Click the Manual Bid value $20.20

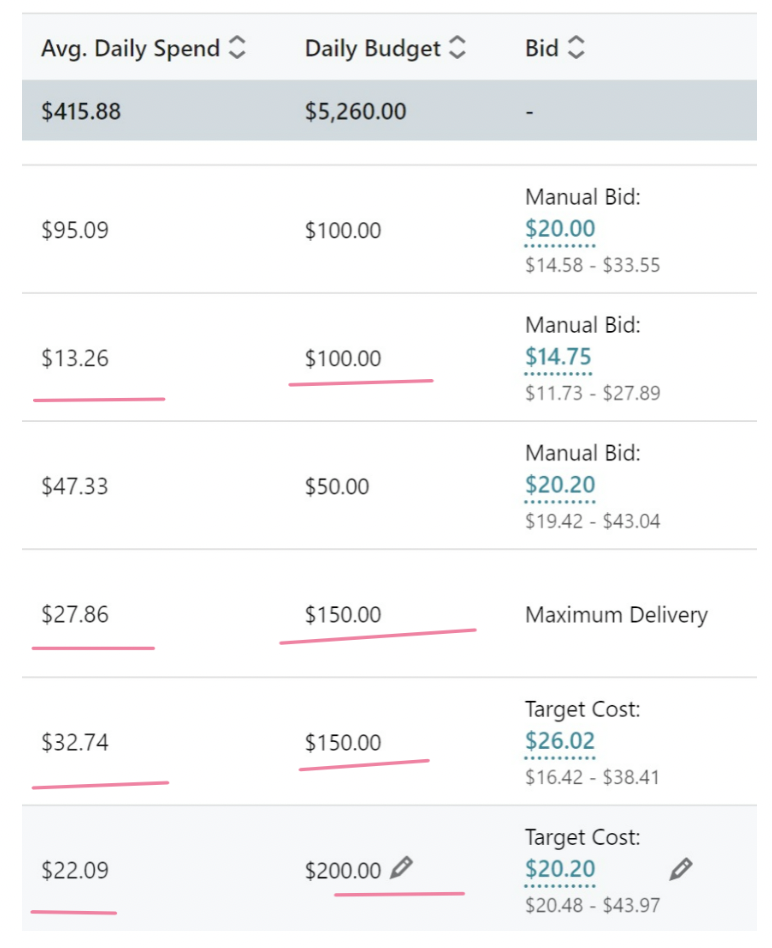[x=562, y=484]
